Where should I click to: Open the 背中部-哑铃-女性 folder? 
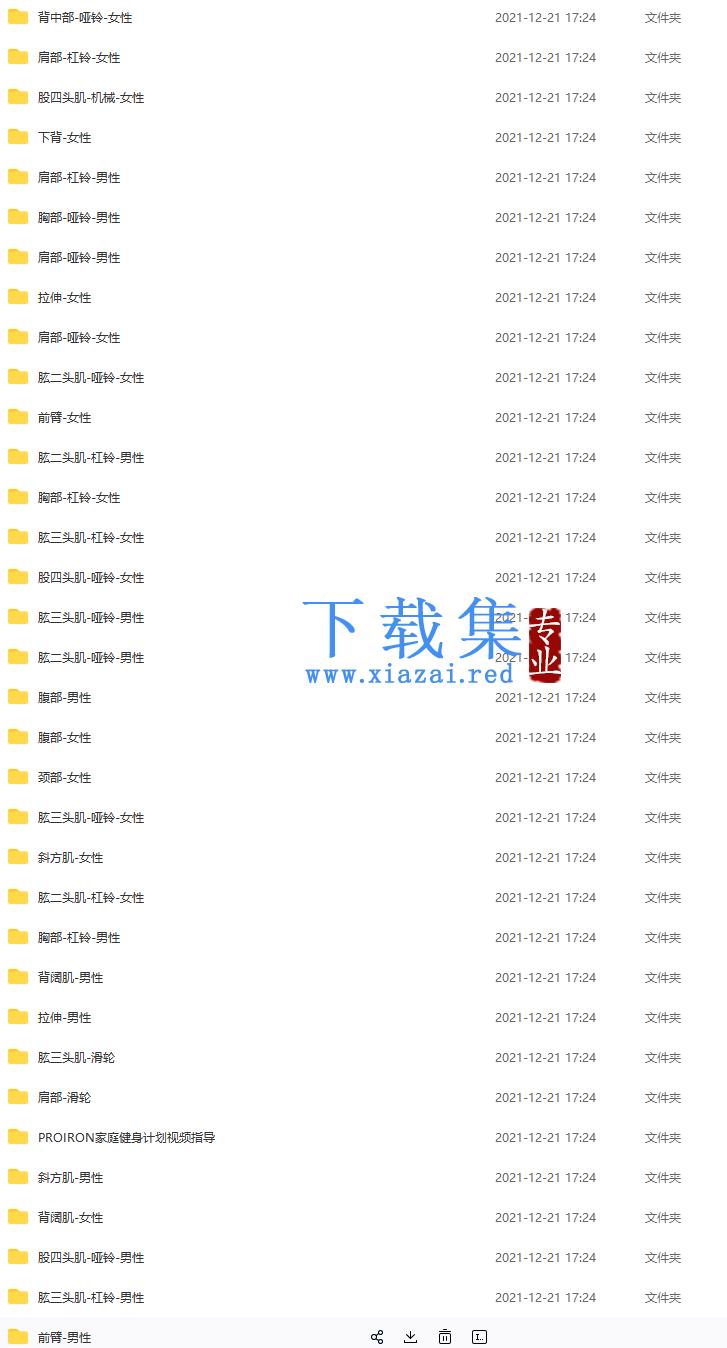click(85, 18)
